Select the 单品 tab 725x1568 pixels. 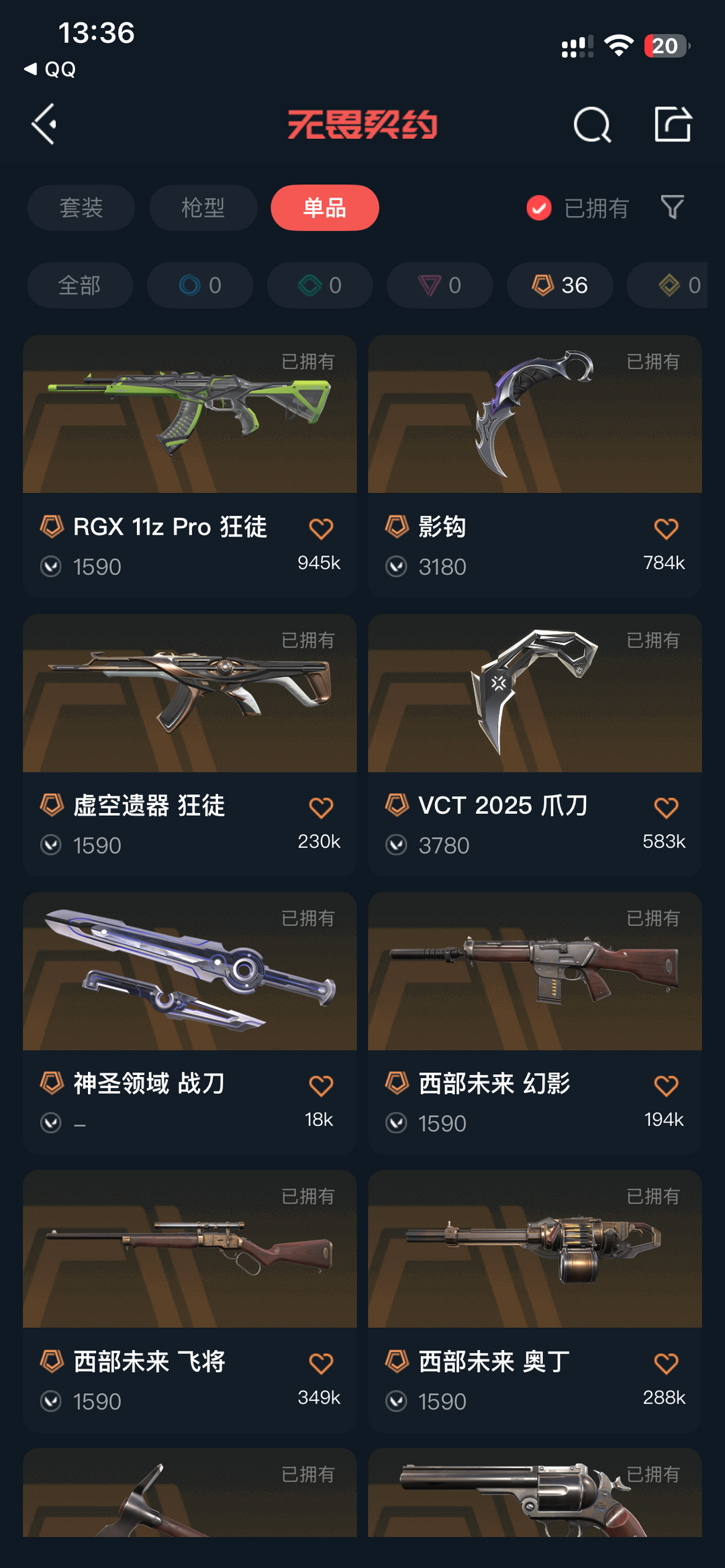[324, 208]
